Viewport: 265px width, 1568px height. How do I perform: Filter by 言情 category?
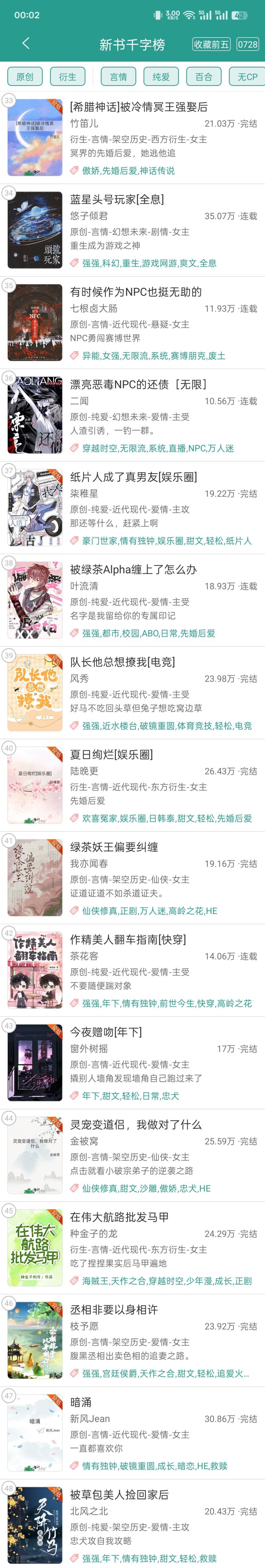point(119,77)
